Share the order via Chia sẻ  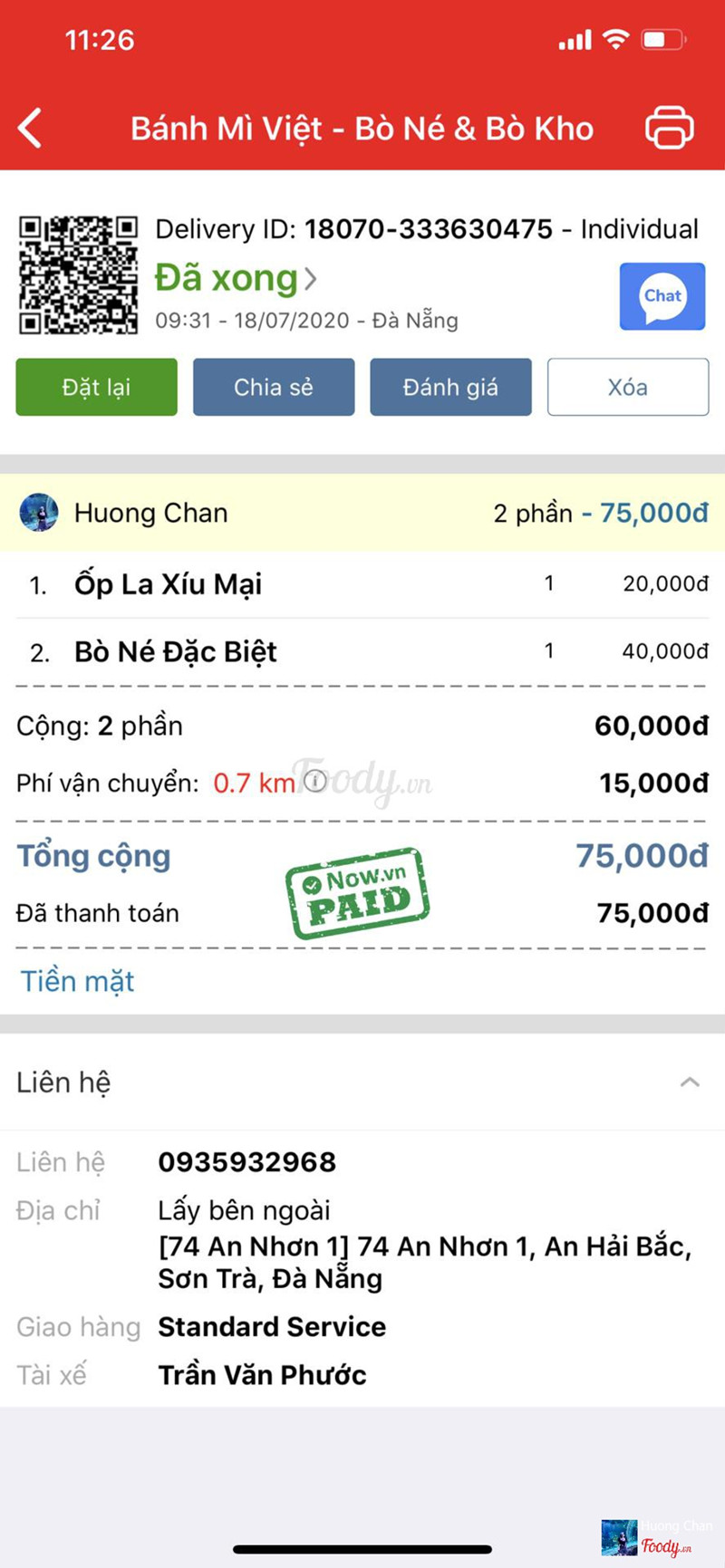(x=273, y=387)
